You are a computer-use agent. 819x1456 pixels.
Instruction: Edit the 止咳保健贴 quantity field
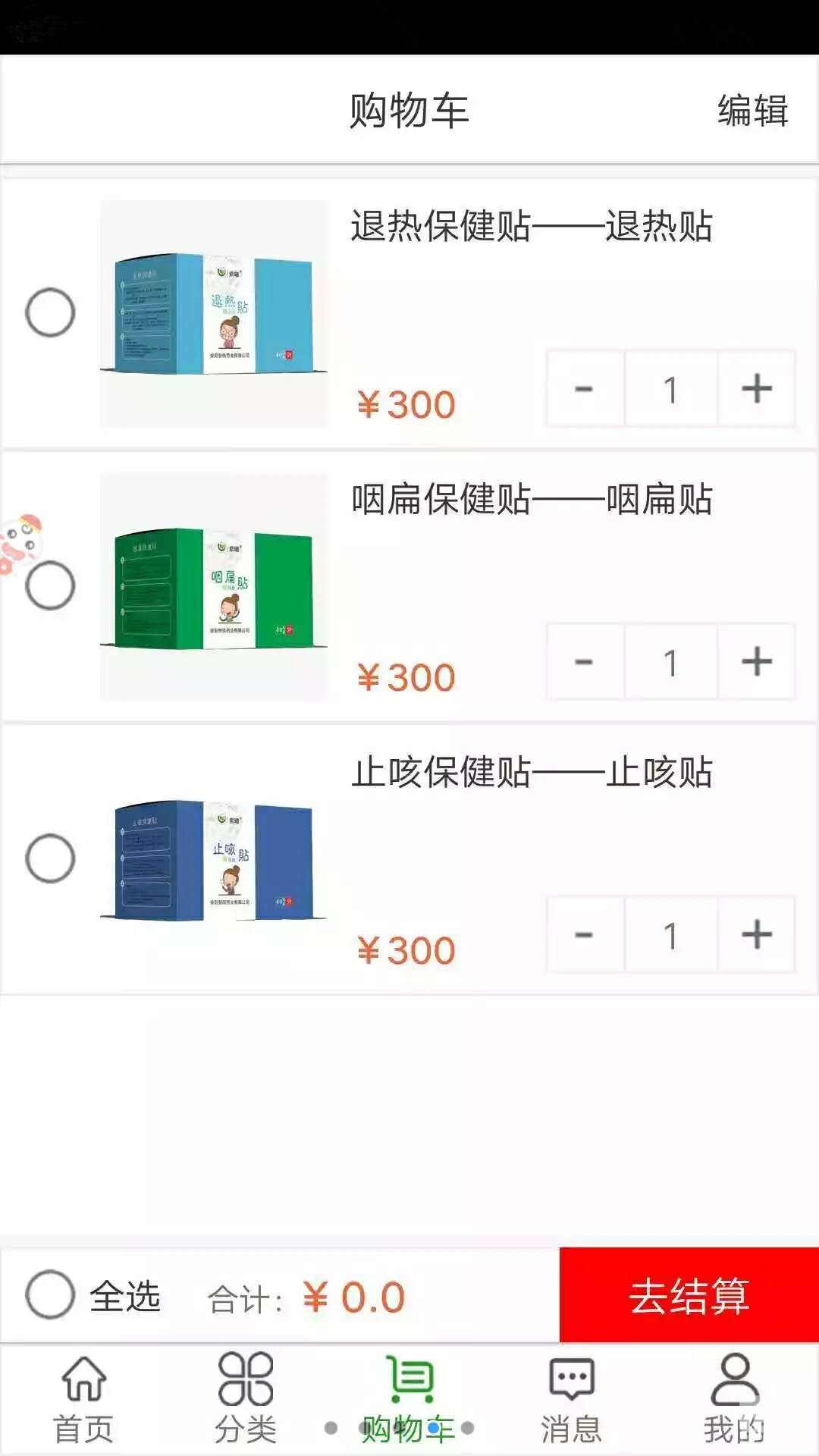coord(670,935)
